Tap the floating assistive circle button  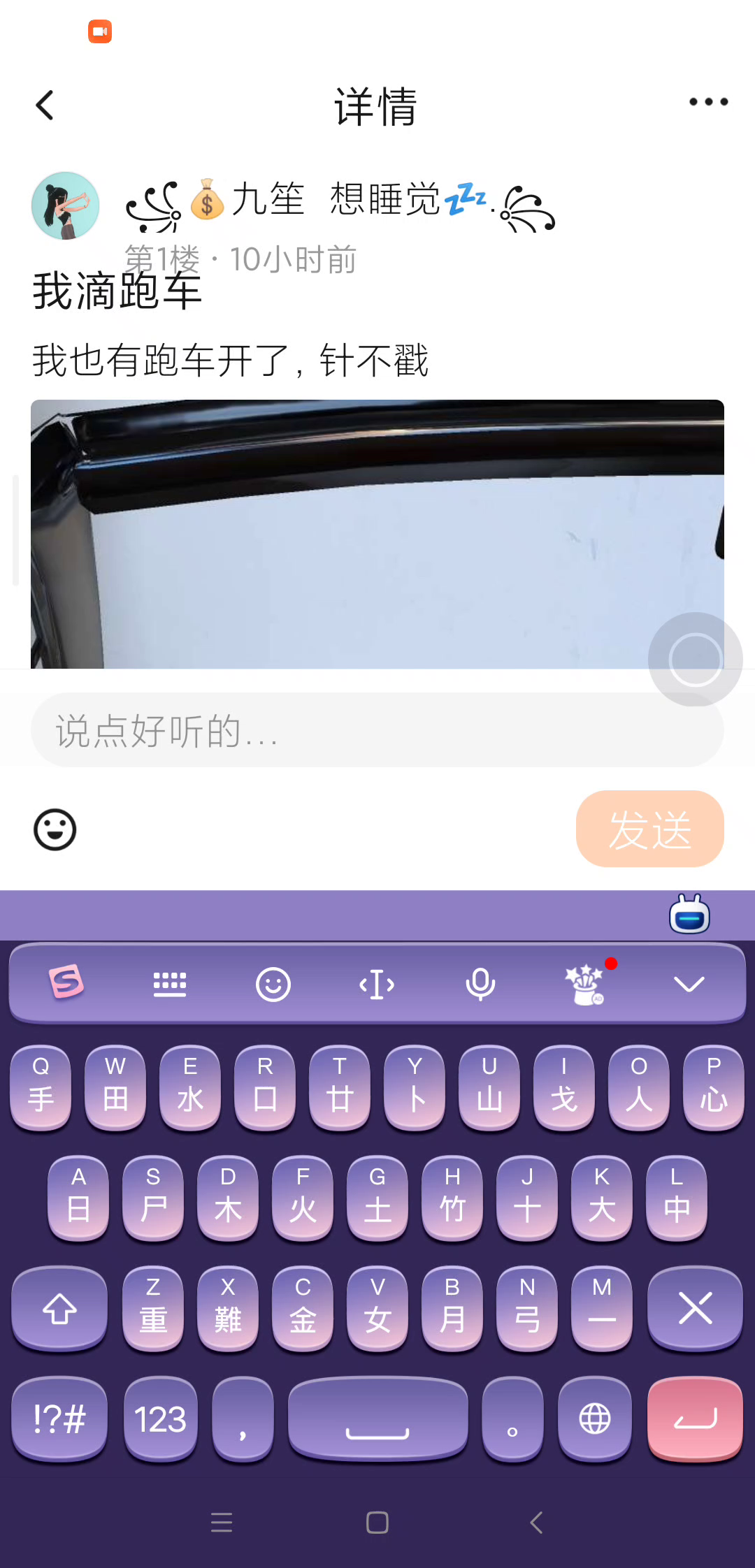(x=695, y=660)
